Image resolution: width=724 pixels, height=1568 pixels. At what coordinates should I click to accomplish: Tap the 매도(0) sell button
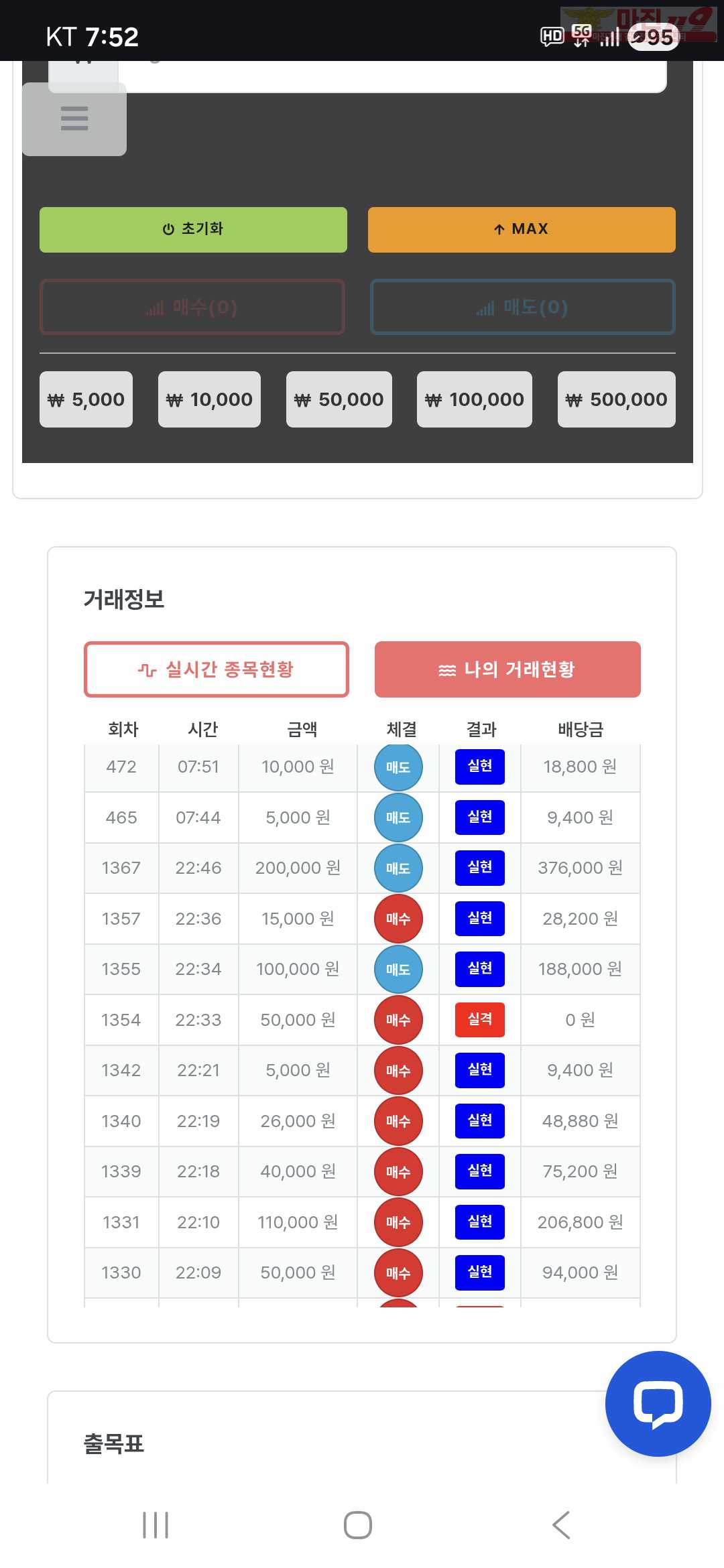tap(522, 307)
